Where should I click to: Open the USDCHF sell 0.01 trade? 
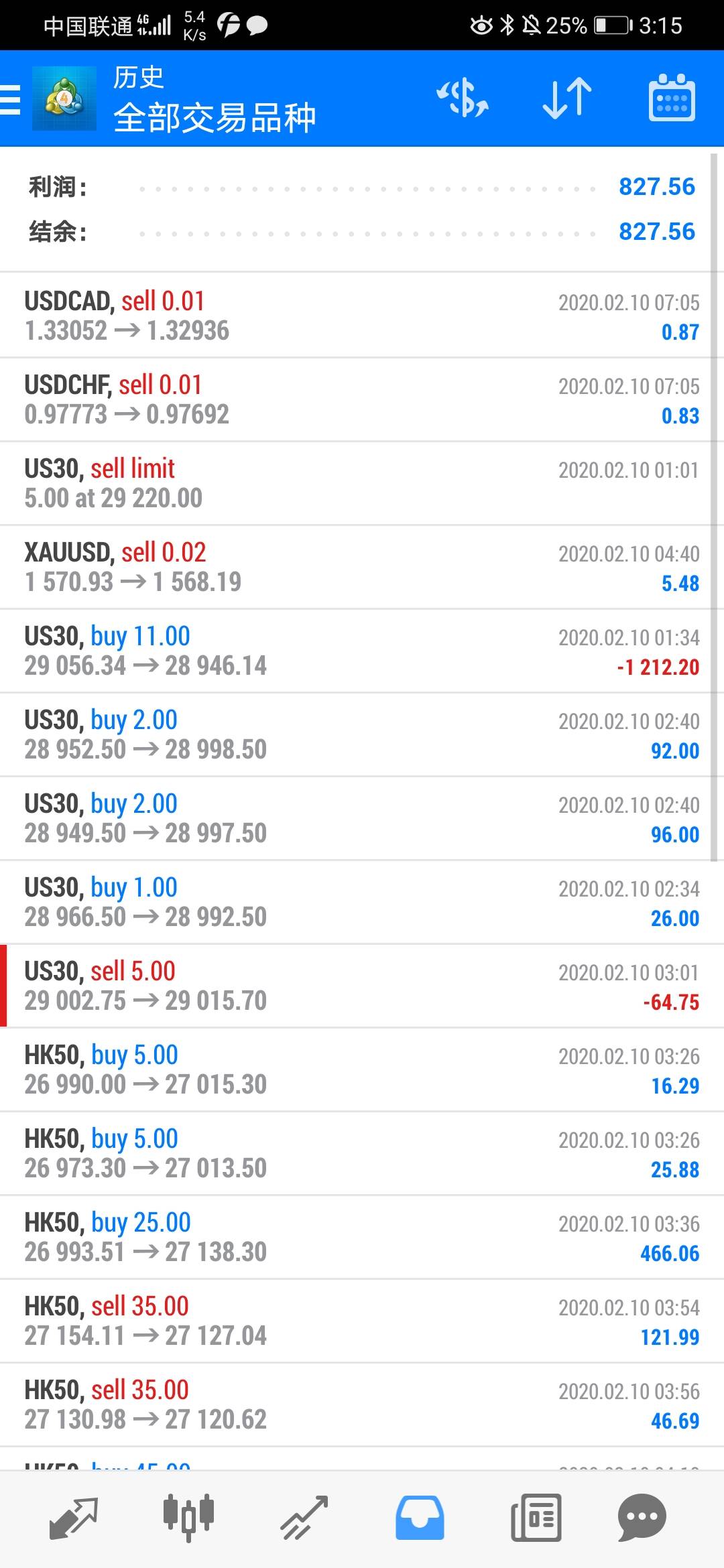(362, 399)
